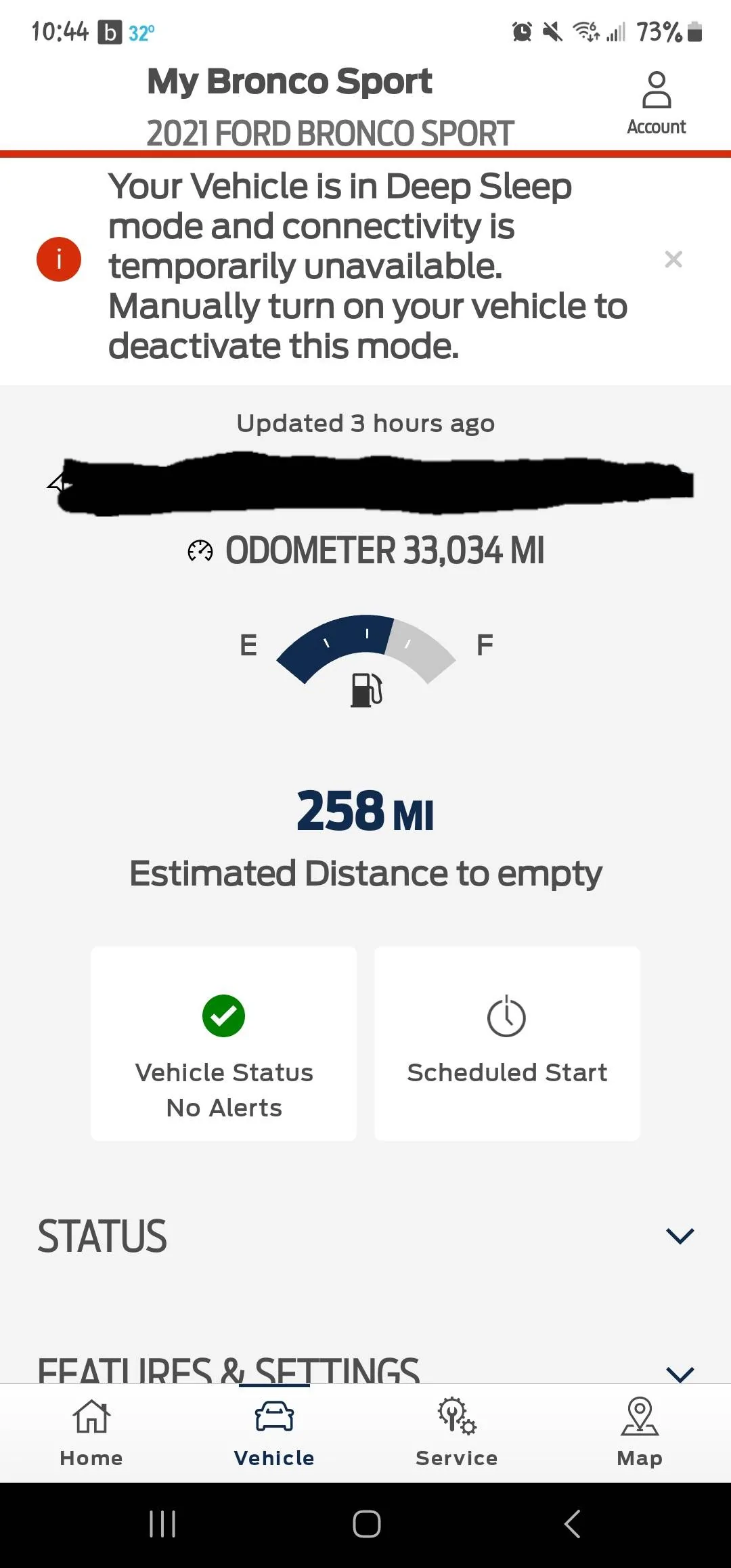Show recent apps from the navigation bar
The height and width of the screenshot is (1568, 731).
pyautogui.click(x=162, y=1524)
